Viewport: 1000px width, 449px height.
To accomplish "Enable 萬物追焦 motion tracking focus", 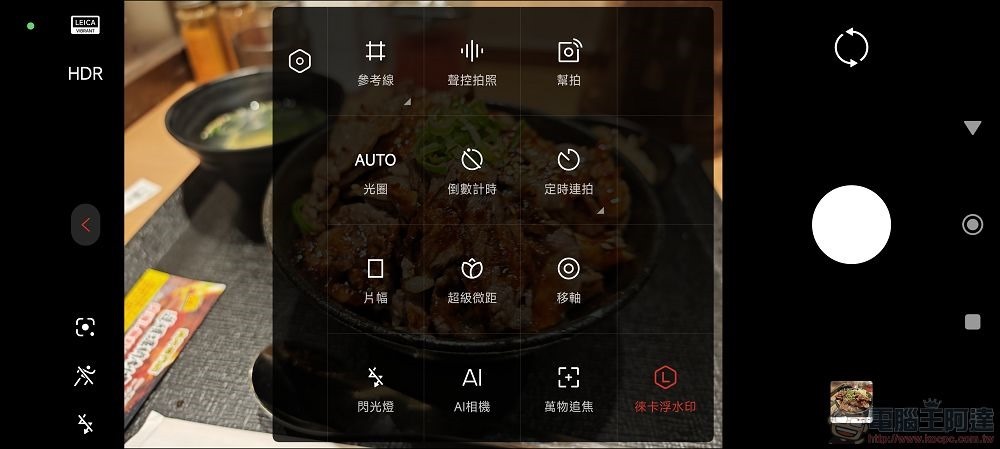I will pyautogui.click(x=568, y=389).
